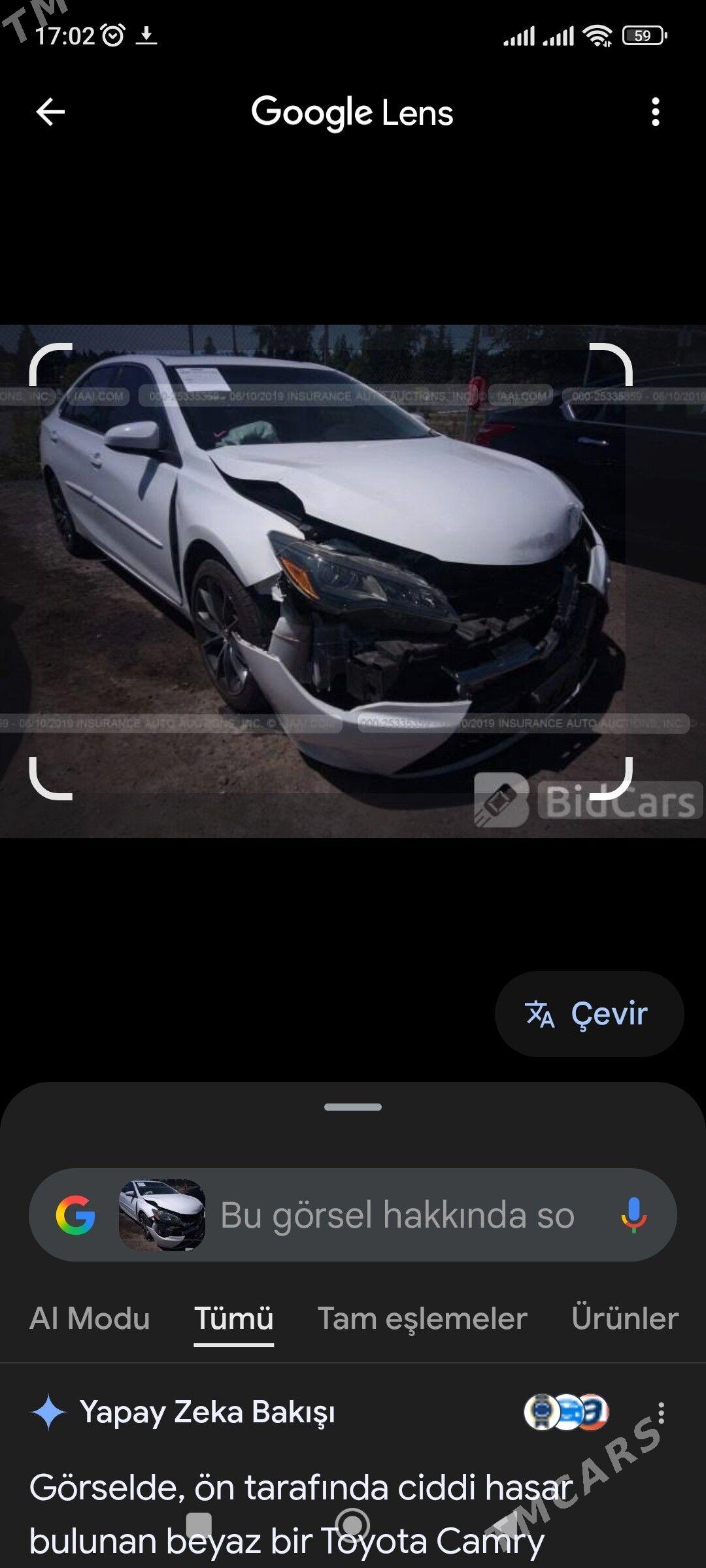Image resolution: width=706 pixels, height=1568 pixels.
Task: Open the car image thumbnail in search box
Action: 162,1215
